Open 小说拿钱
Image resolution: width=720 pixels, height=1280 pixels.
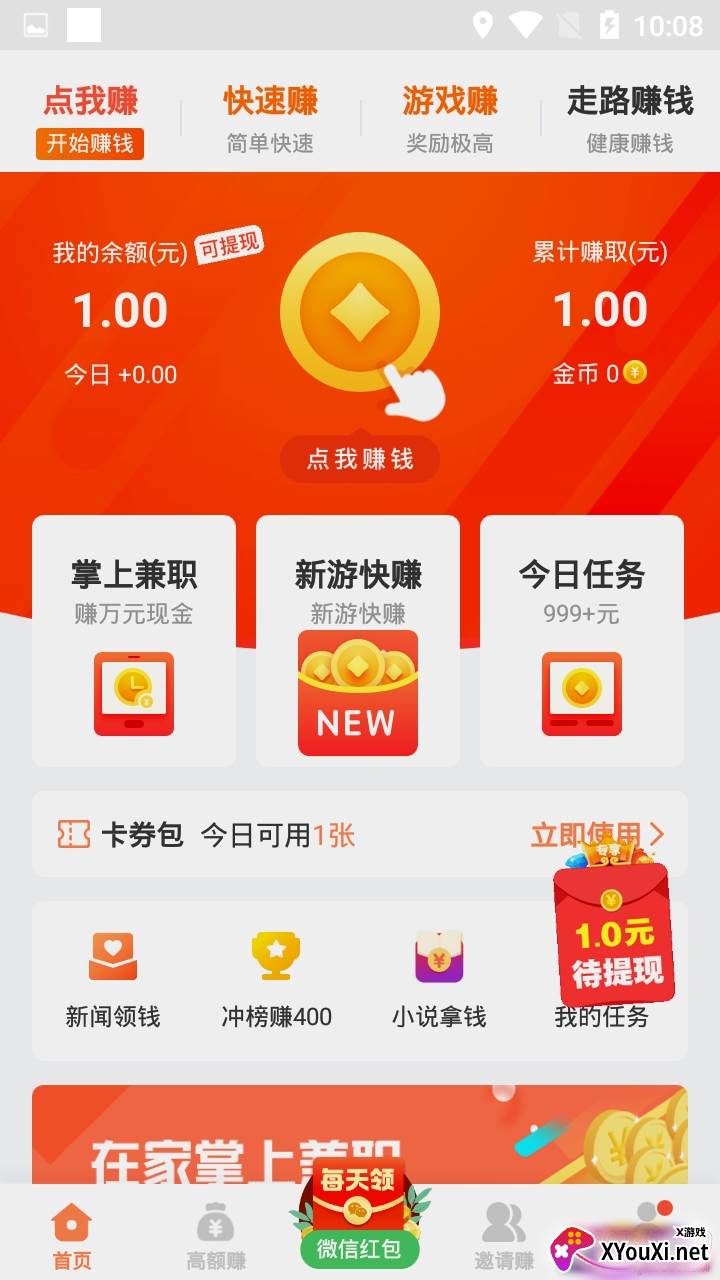click(439, 980)
